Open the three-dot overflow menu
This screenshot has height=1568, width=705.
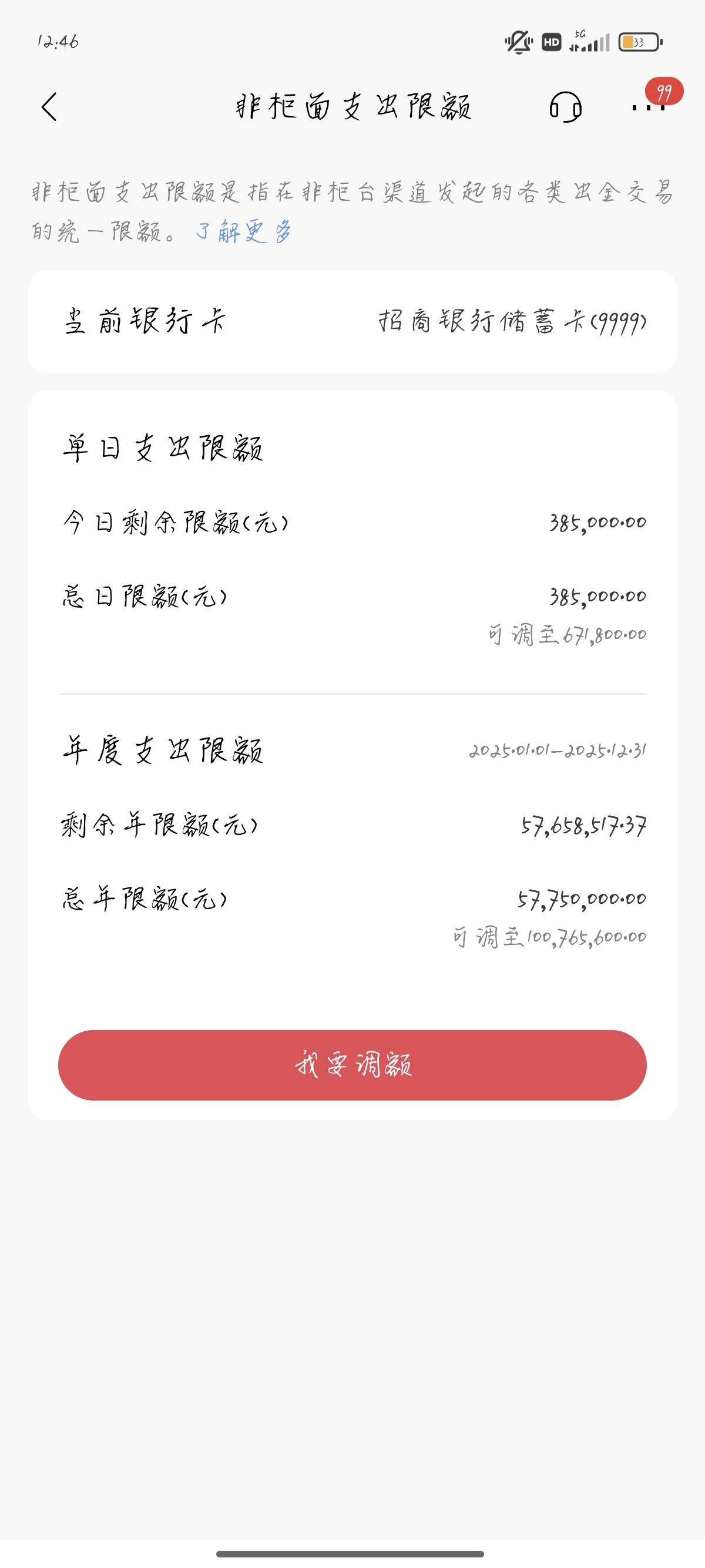pos(648,107)
